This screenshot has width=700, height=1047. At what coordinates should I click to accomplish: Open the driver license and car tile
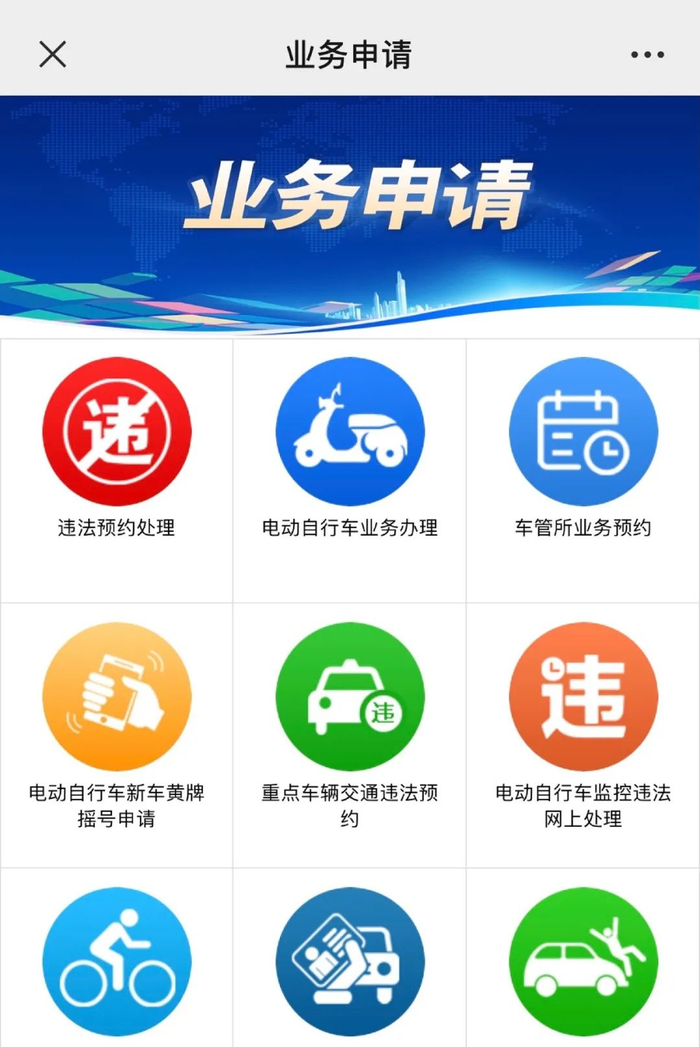[350, 960]
